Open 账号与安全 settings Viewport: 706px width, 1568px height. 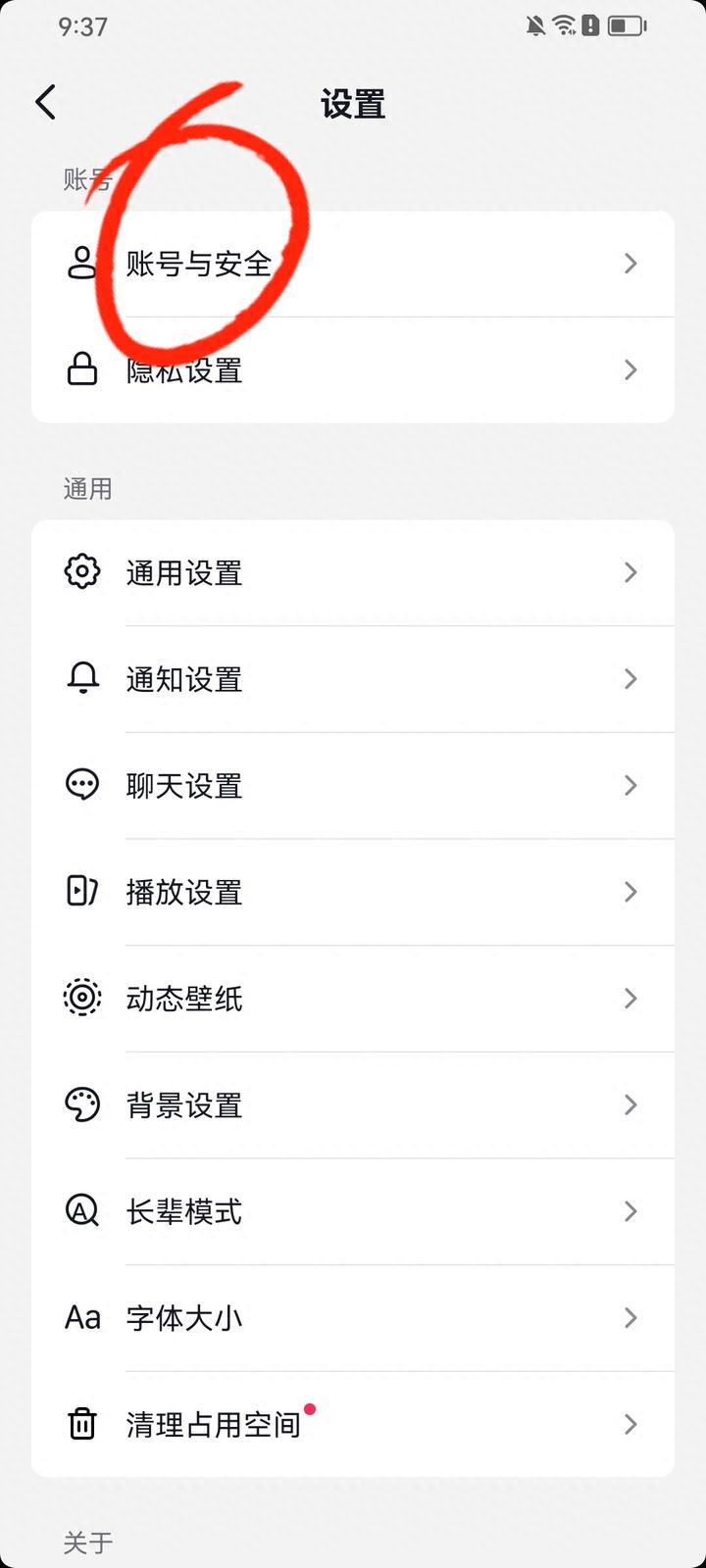351,264
